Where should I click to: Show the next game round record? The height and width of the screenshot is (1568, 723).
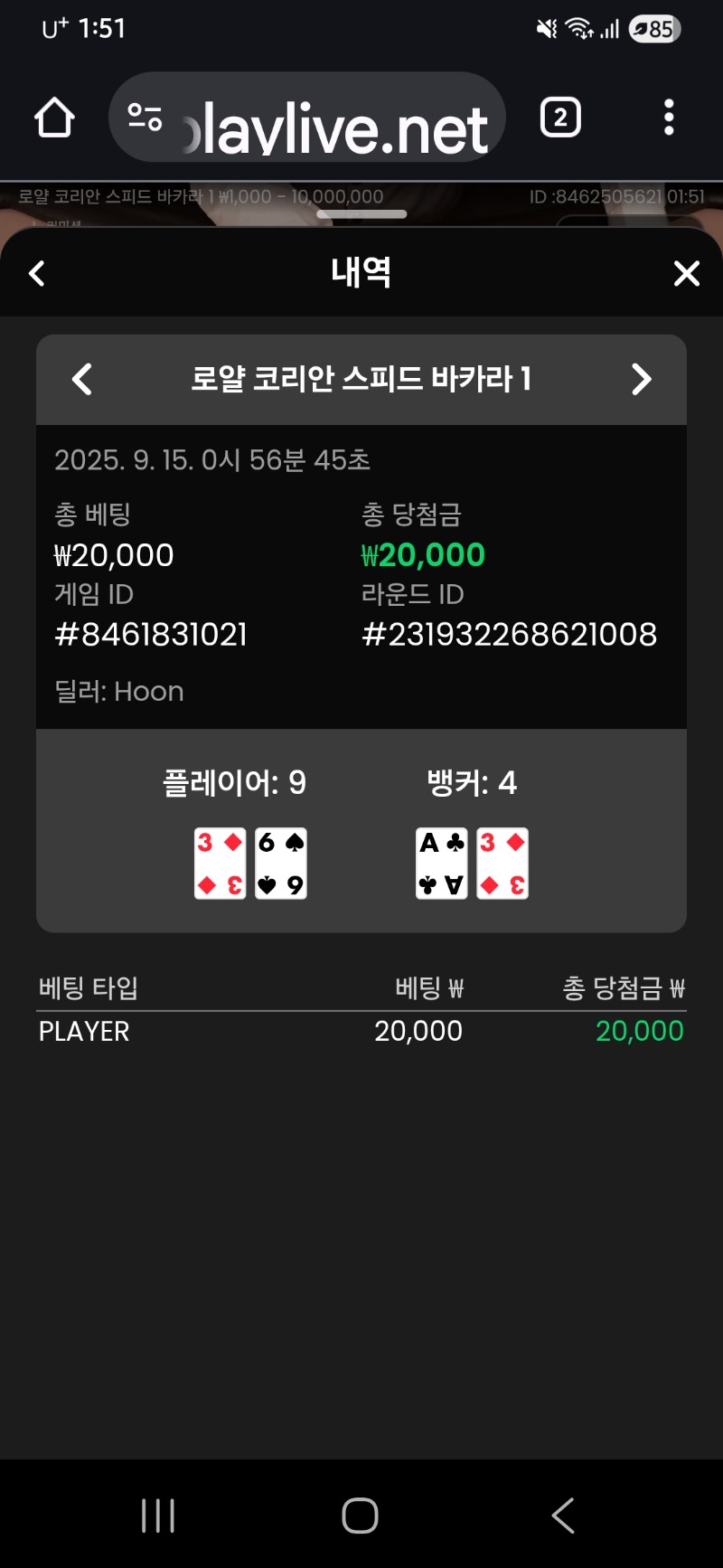coord(641,379)
